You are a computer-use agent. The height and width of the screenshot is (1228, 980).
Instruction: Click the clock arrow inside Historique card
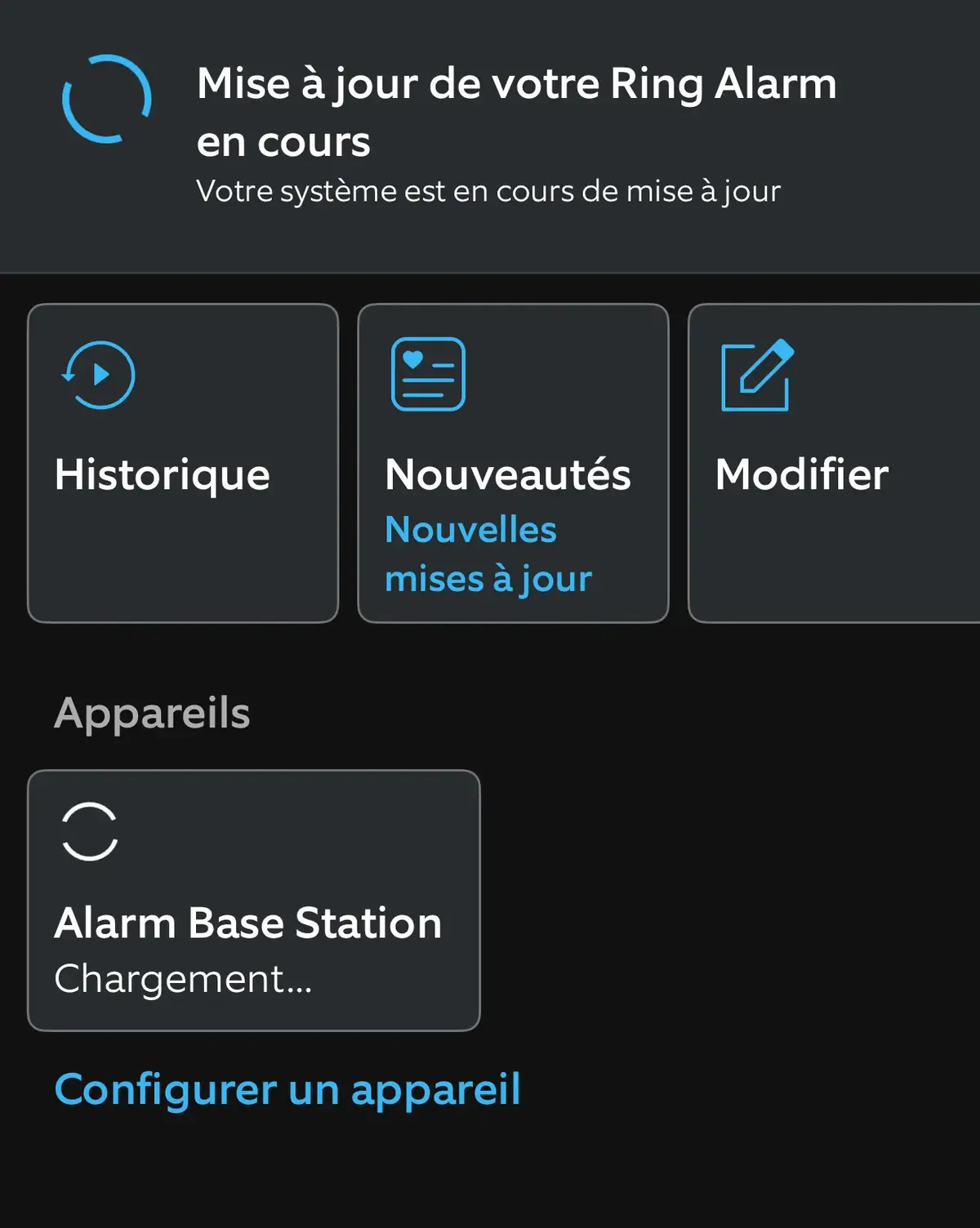pos(98,374)
